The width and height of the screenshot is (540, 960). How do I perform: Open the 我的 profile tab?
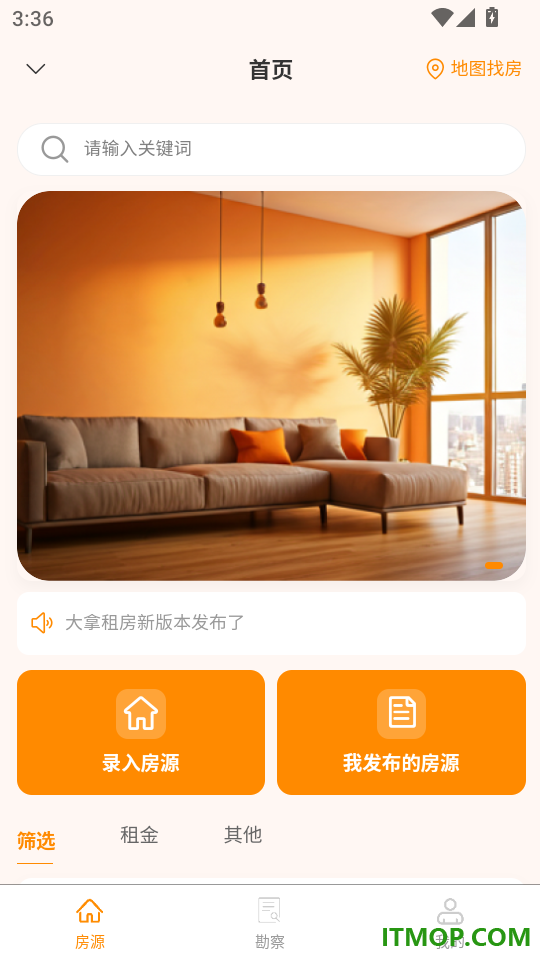click(x=450, y=923)
